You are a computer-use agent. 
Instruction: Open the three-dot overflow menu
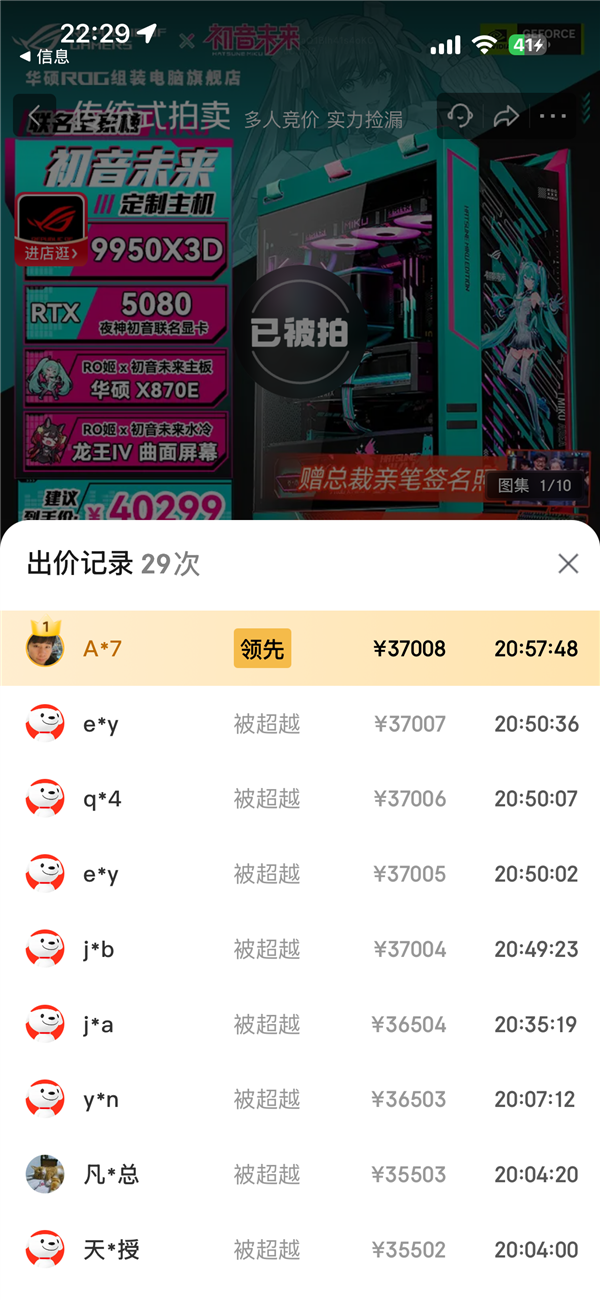[x=552, y=117]
